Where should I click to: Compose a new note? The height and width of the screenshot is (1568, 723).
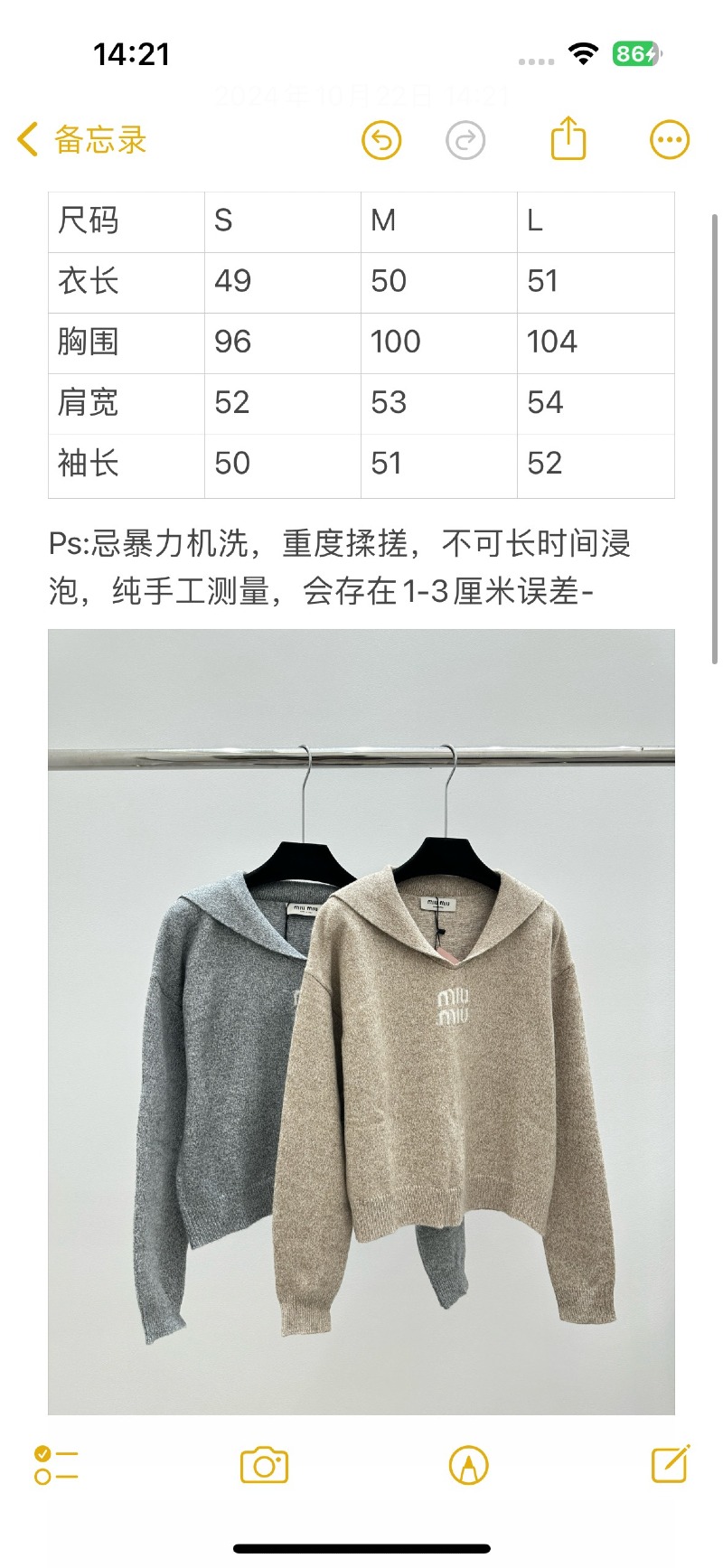(671, 1464)
